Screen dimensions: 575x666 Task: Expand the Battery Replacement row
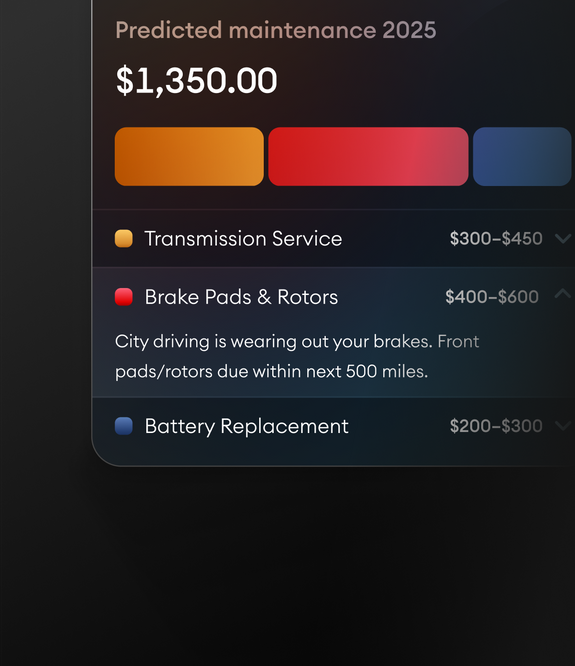tap(564, 426)
